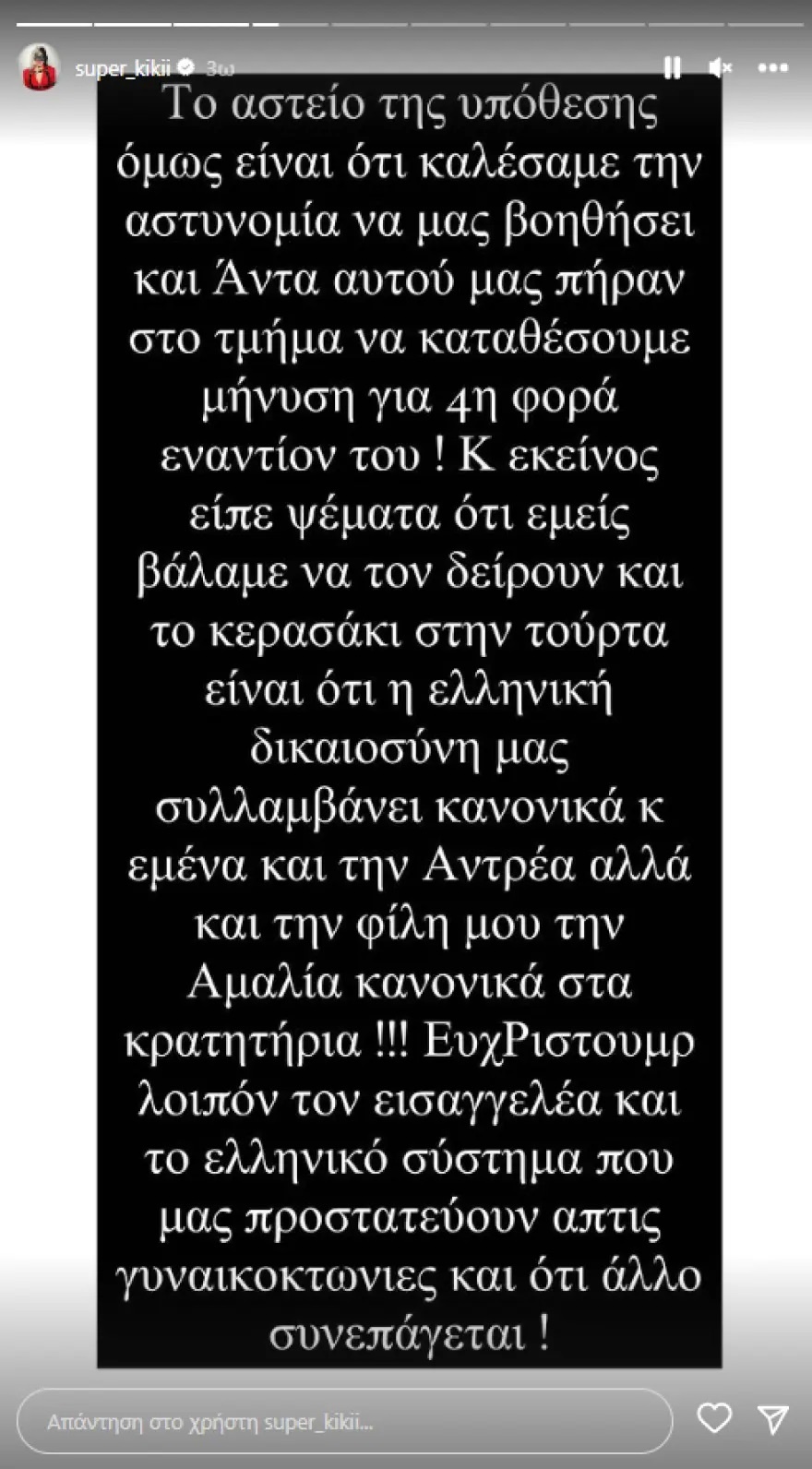Like this story with the heart
812x1469 pixels.
[x=714, y=1418]
